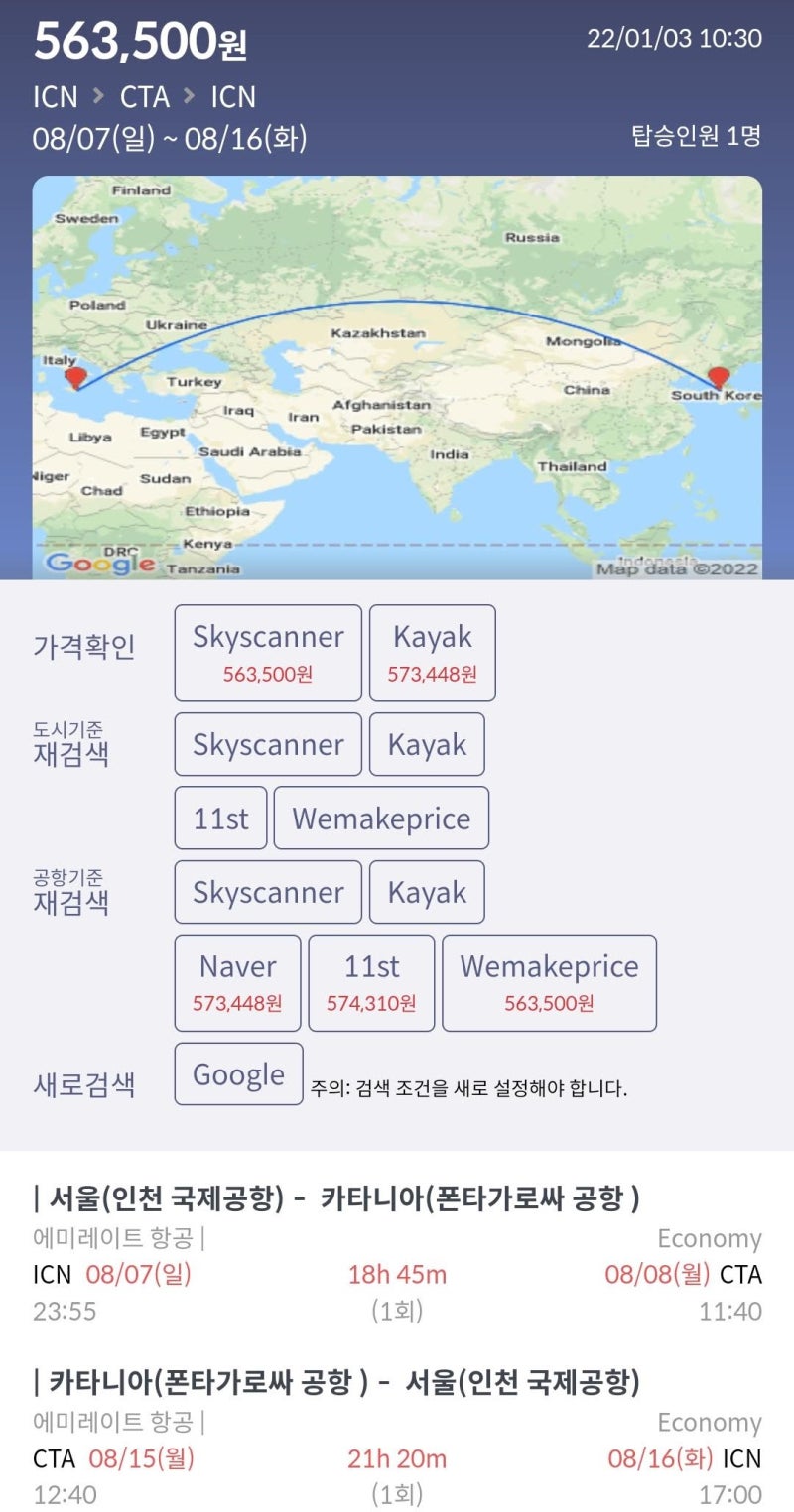
Task: Click Skyscanner under 공항기준 재검색
Action: point(267,892)
